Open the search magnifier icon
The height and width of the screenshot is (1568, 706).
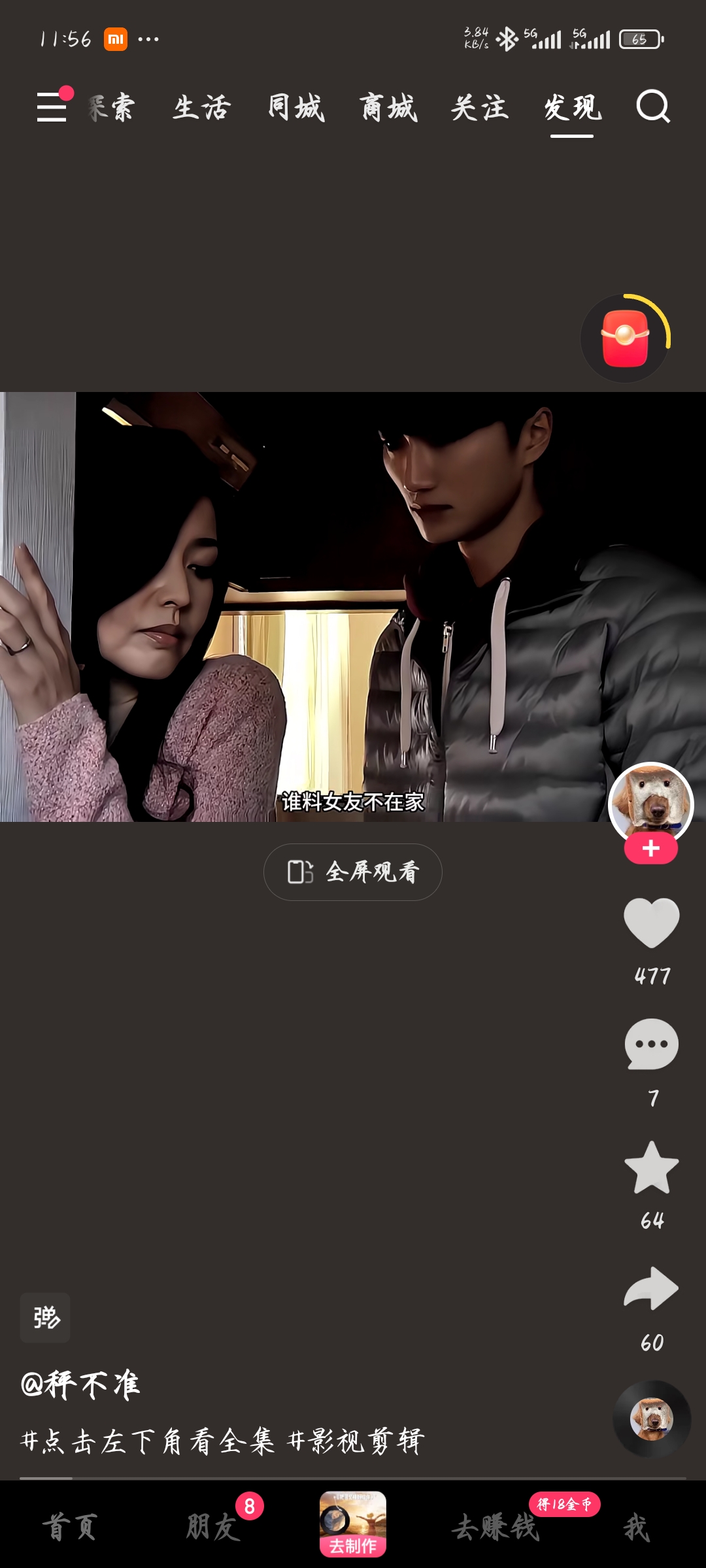653,107
